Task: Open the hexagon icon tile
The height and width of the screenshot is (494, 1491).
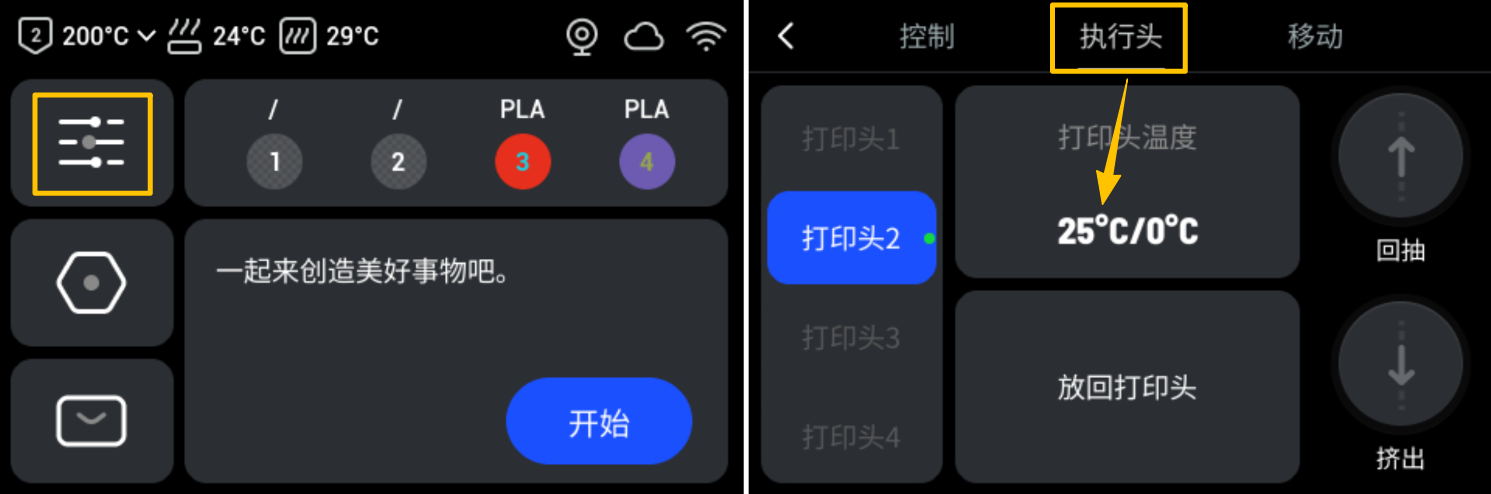Action: coord(92,283)
